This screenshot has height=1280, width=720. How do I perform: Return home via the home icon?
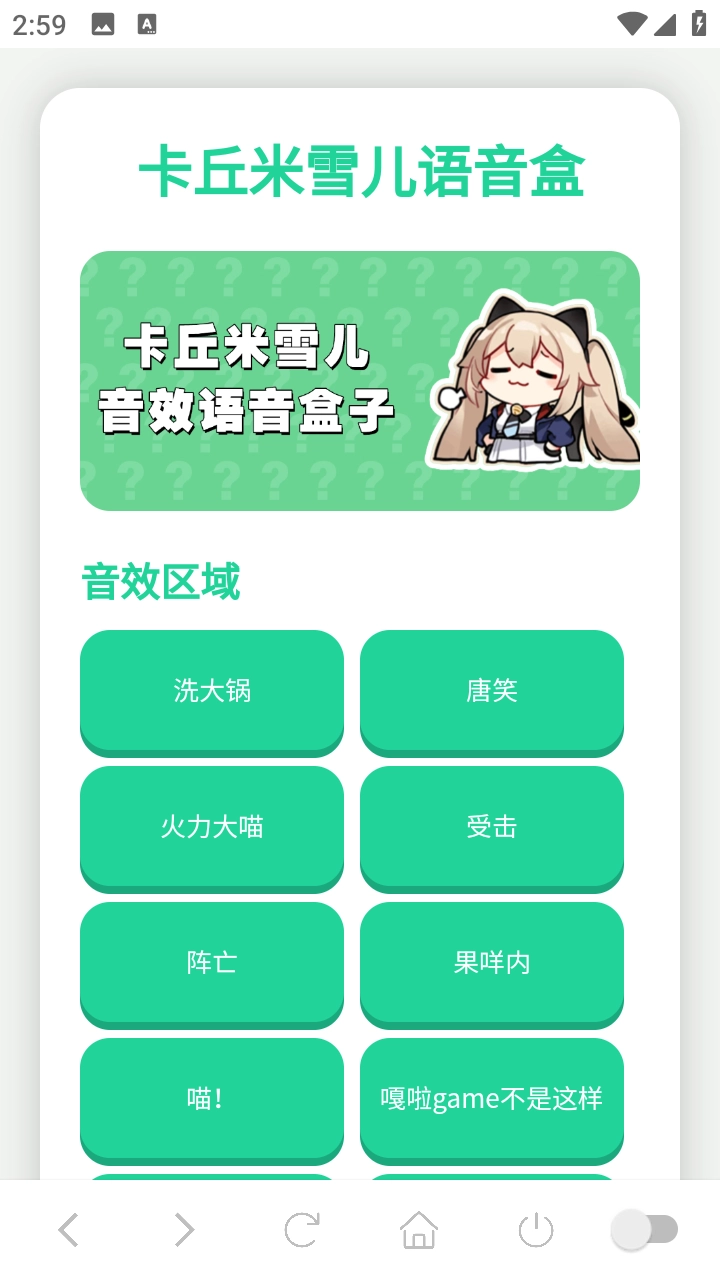418,1229
